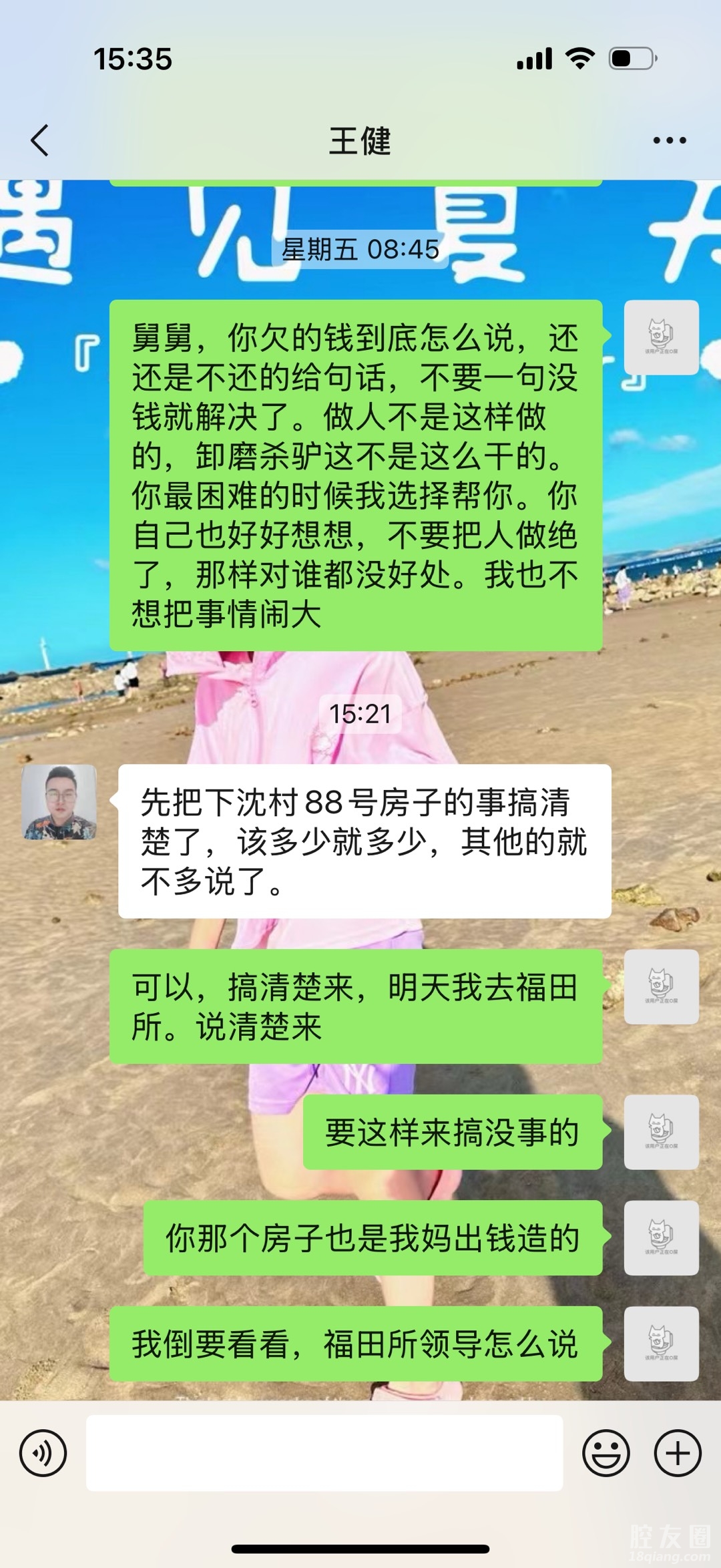Open the emoji sticker panel
This screenshot has height=1568, width=721.
pyautogui.click(x=606, y=1452)
